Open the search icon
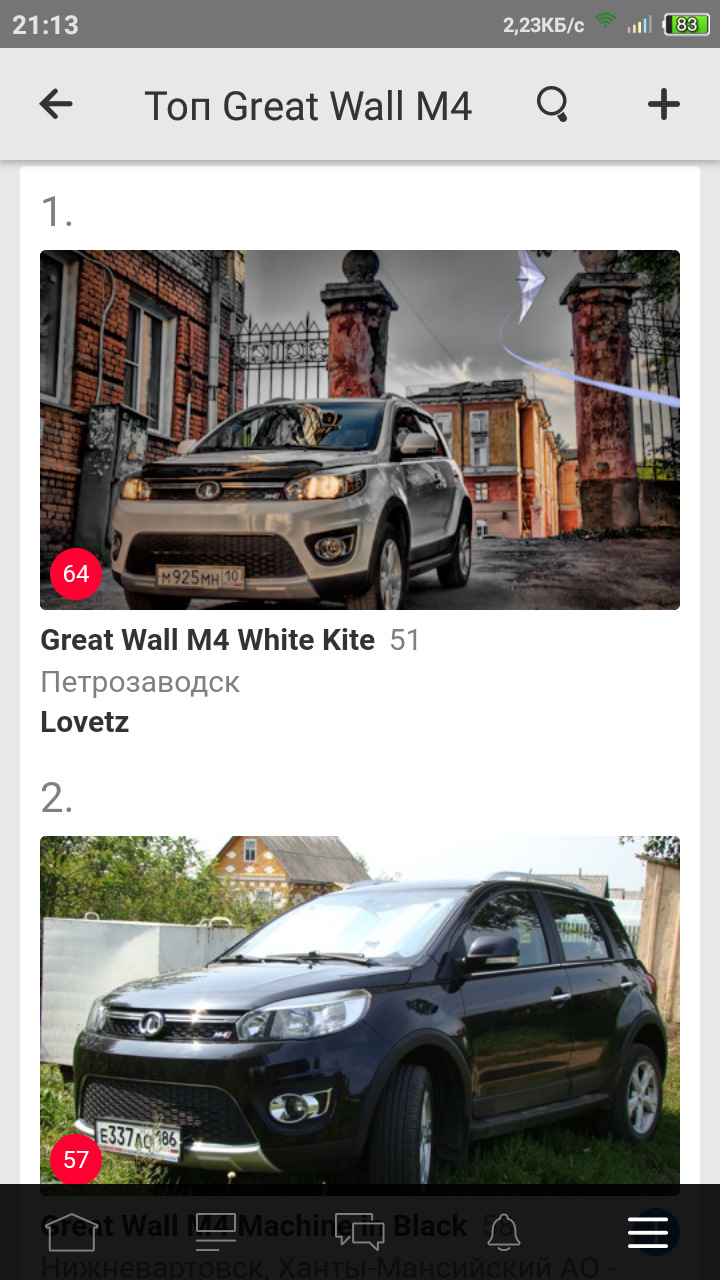This screenshot has height=1280, width=720. [x=553, y=103]
